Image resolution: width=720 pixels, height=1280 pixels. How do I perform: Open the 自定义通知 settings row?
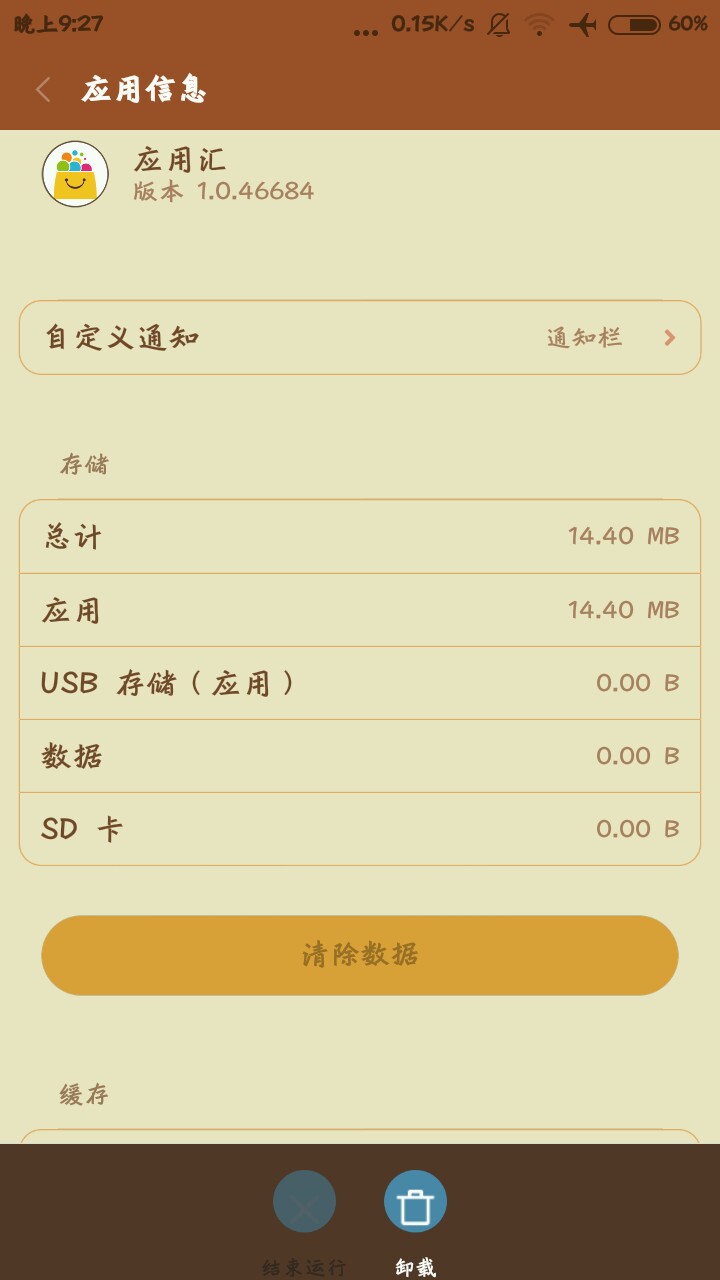coord(360,338)
